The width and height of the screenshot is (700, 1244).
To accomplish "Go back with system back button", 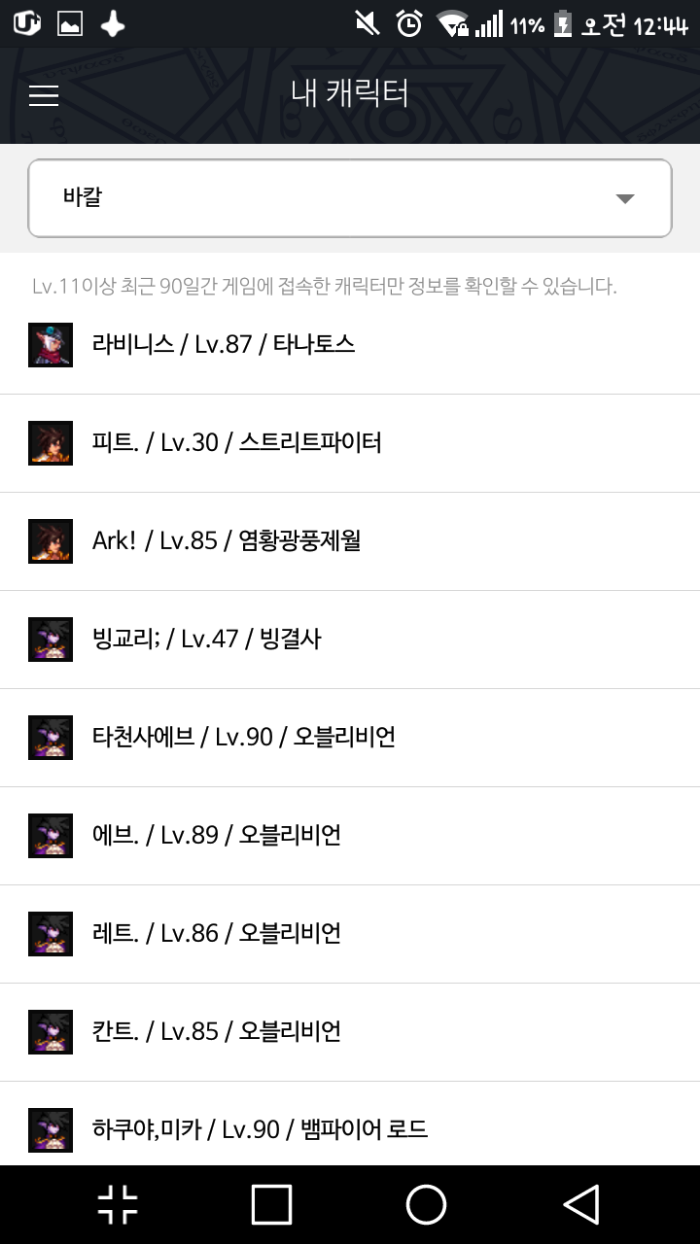I will click(x=581, y=1204).
